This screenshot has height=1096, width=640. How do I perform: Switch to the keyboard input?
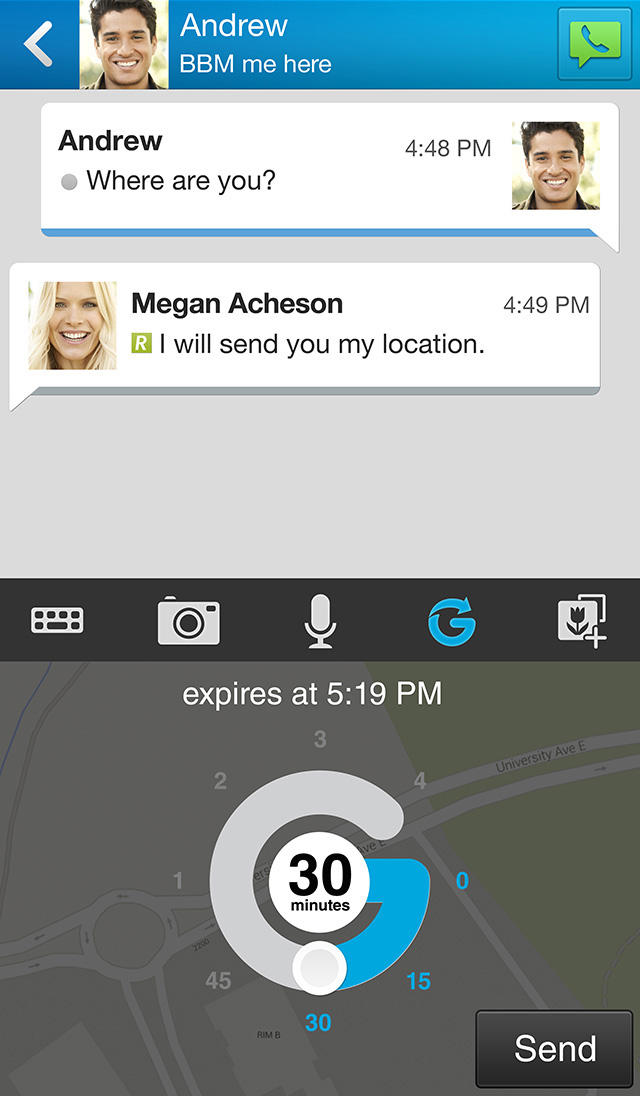point(58,621)
